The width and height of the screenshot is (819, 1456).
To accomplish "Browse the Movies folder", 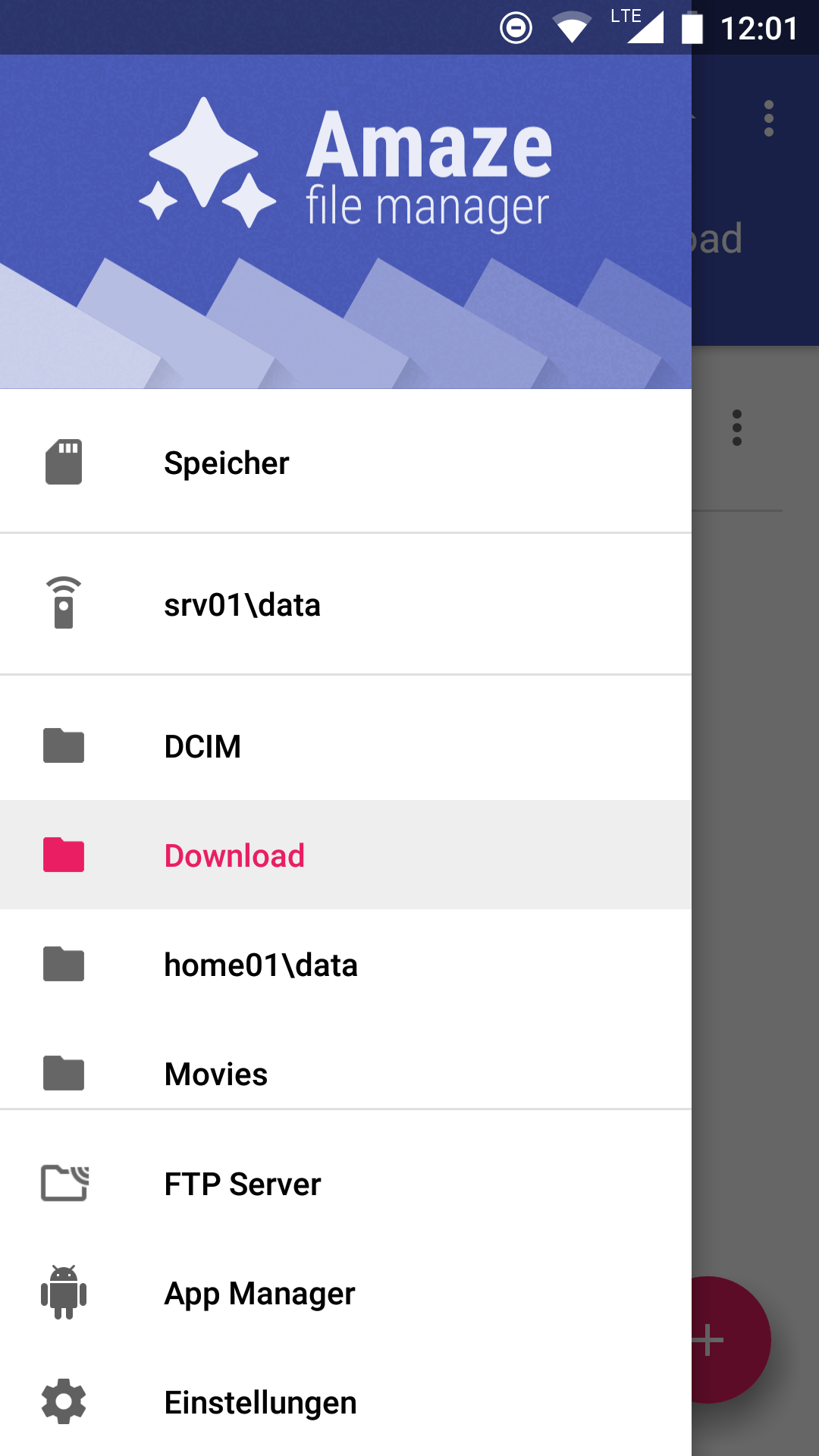I will pos(216,1075).
